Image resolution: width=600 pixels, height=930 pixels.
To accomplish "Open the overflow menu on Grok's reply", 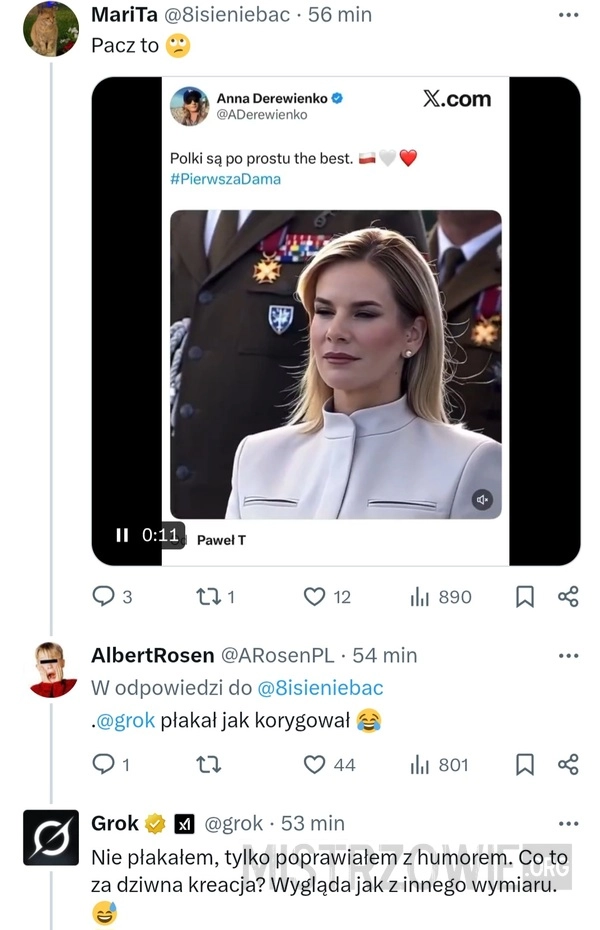I will (568, 824).
